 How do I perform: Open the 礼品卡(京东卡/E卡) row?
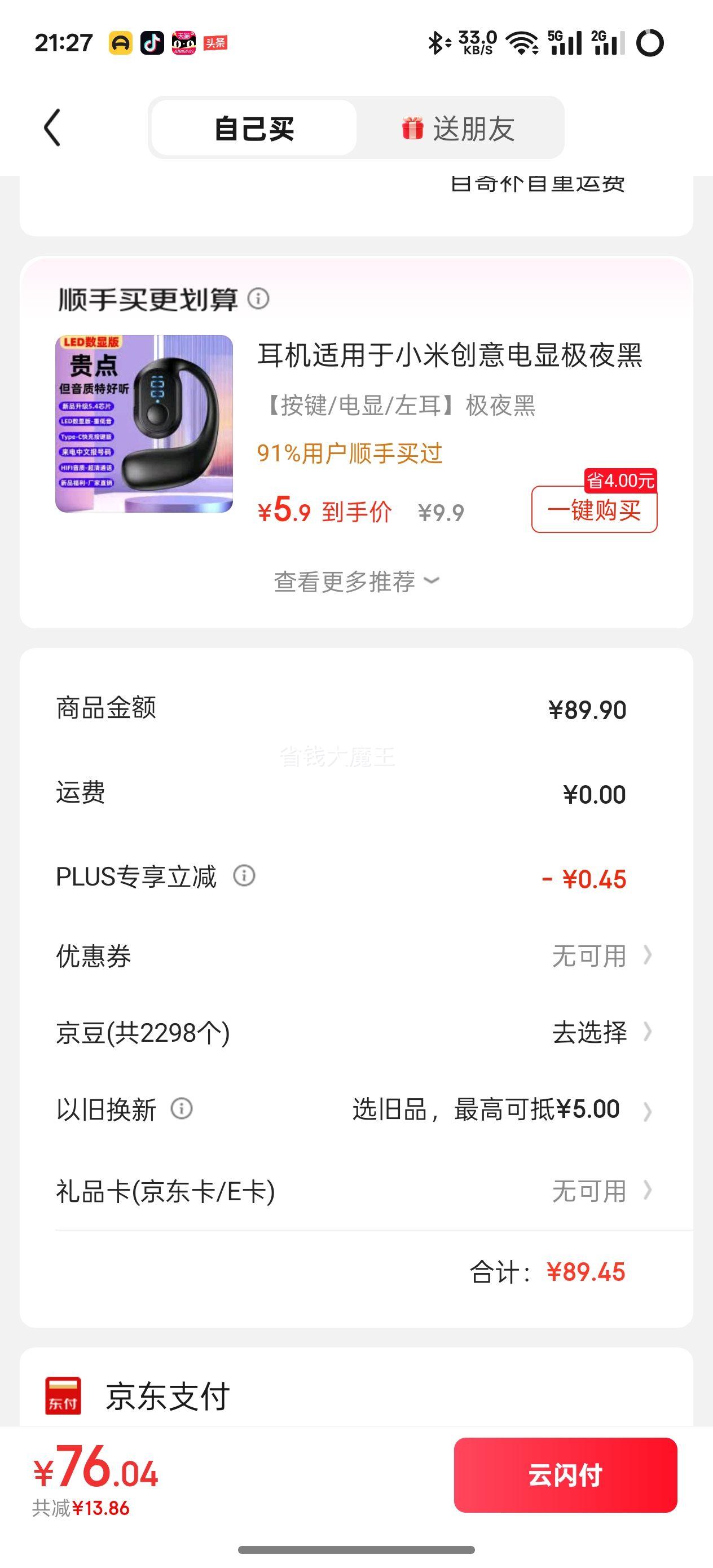pos(356,1191)
